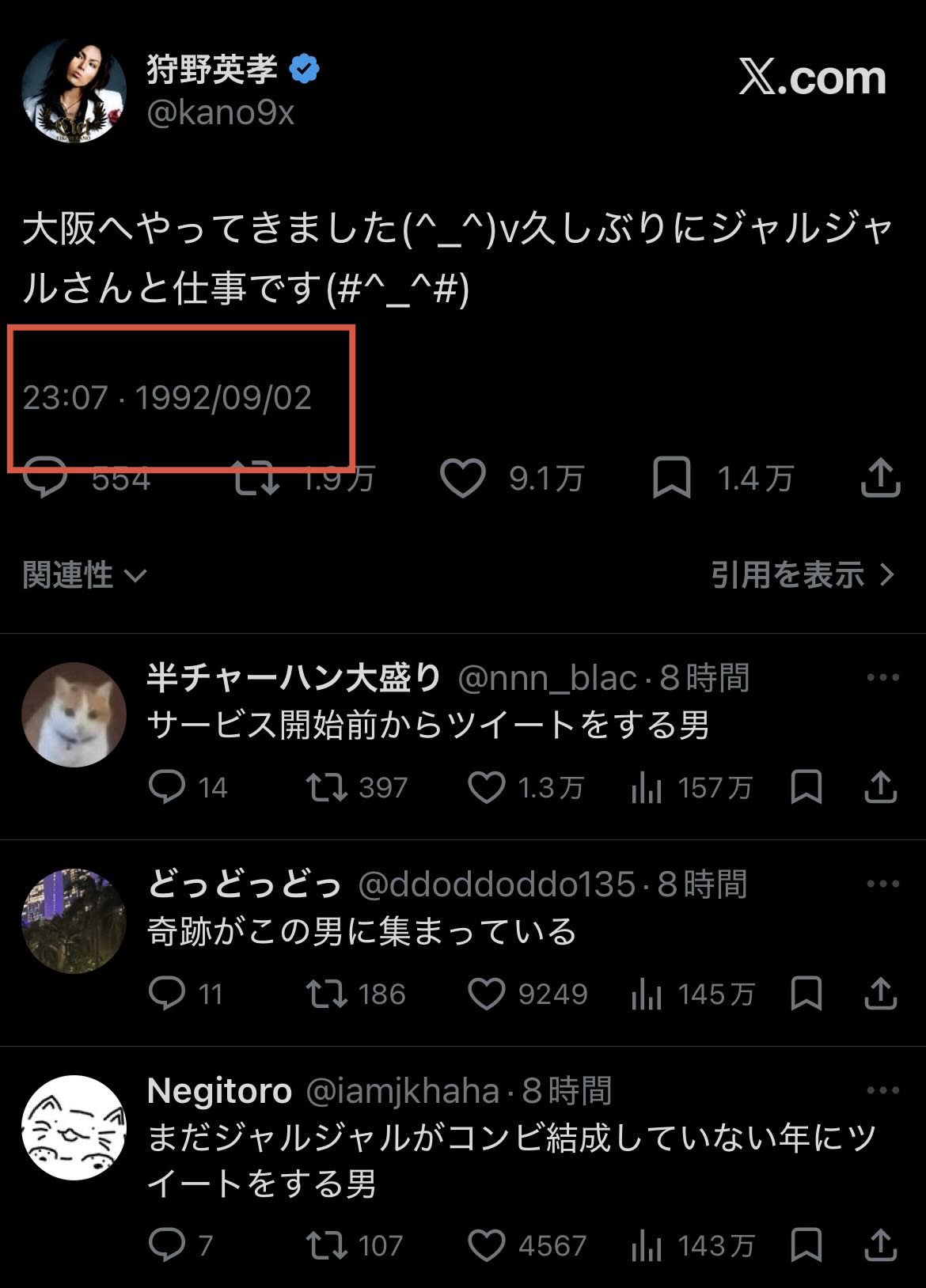This screenshot has width=926, height=1288.
Task: Like 狩野英孝's post
Action: (462, 478)
